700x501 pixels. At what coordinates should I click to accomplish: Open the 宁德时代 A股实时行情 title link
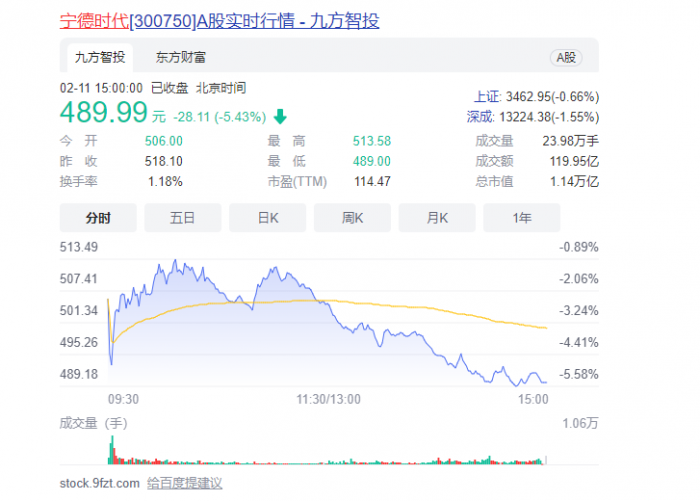click(220, 20)
